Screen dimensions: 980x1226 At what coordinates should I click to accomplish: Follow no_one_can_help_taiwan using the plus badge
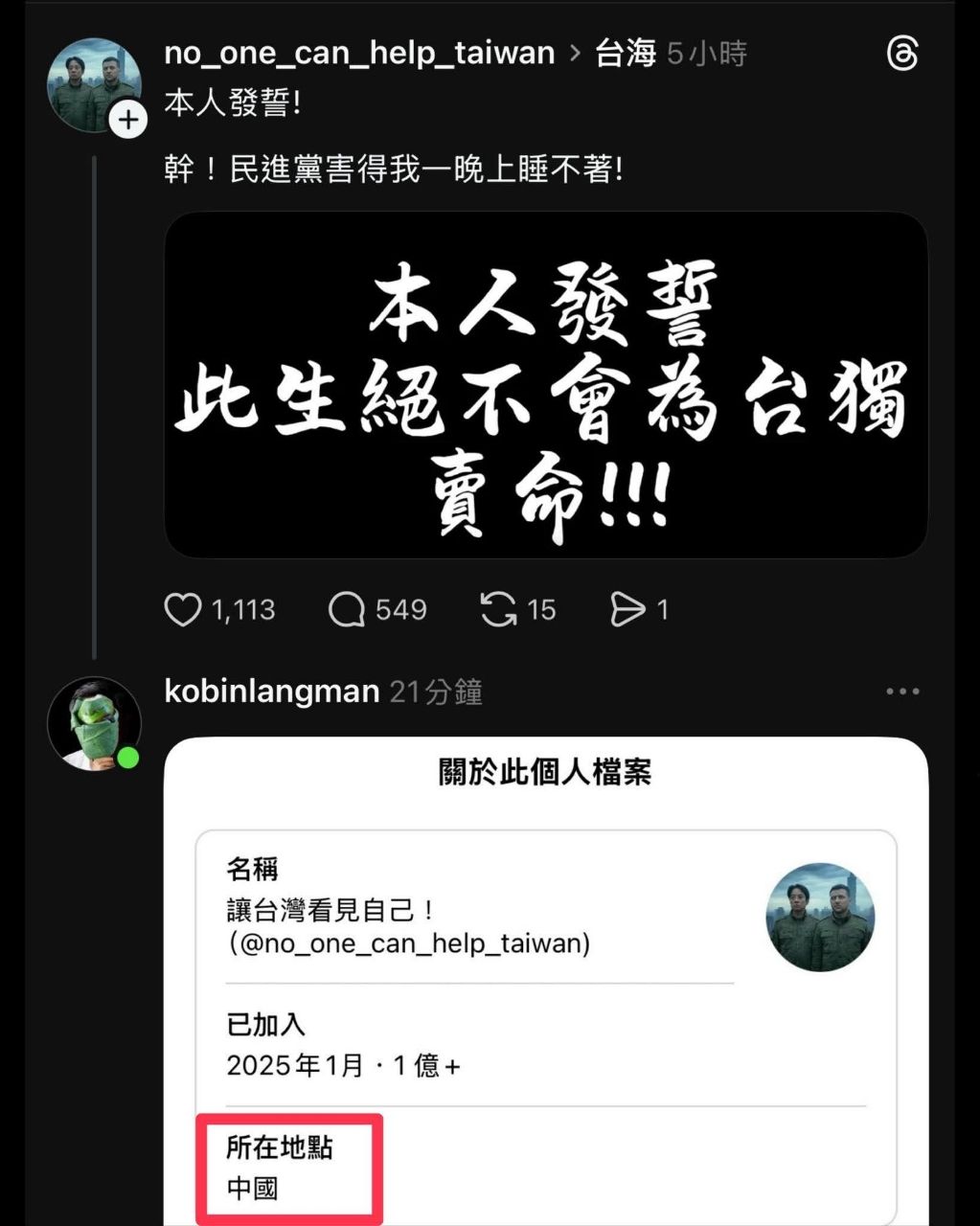click(128, 121)
